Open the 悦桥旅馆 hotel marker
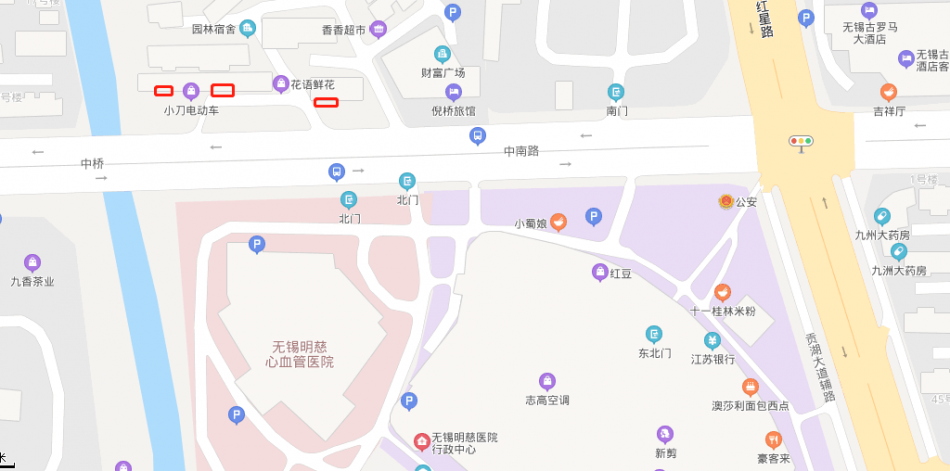Screen dimensions: 950x471 (453, 93)
